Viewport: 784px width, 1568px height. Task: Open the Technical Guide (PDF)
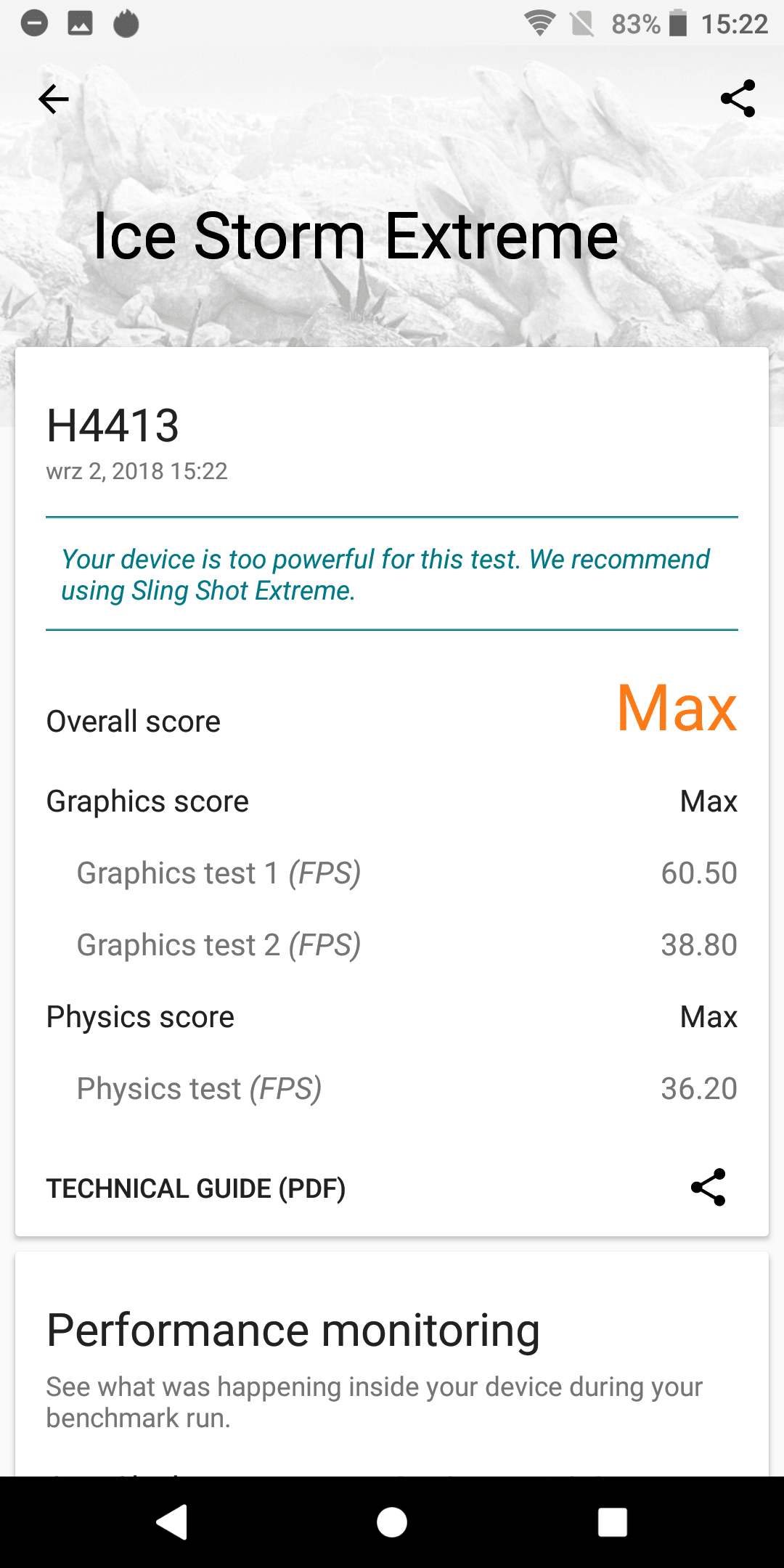click(196, 1188)
